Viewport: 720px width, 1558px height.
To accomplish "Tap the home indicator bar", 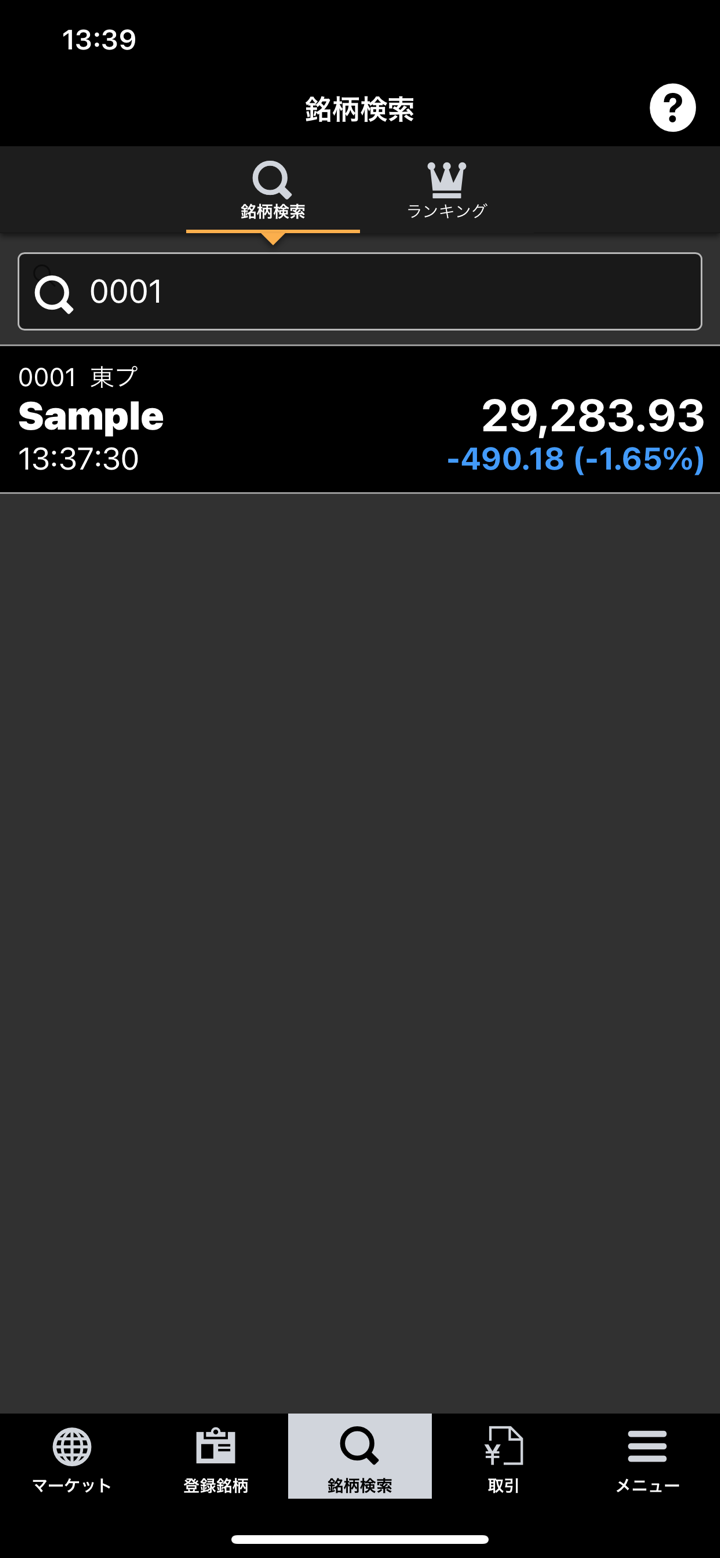I will click(x=360, y=1541).
